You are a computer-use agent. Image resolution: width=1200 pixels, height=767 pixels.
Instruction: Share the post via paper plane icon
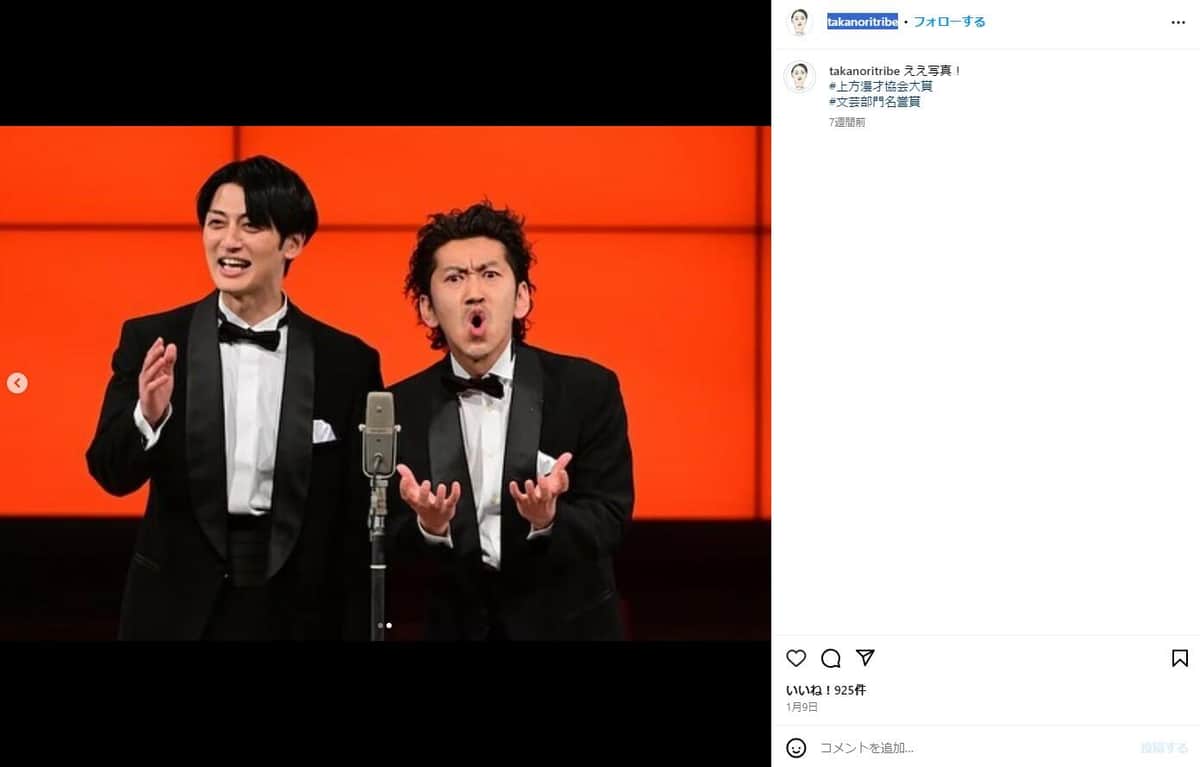tap(866, 657)
